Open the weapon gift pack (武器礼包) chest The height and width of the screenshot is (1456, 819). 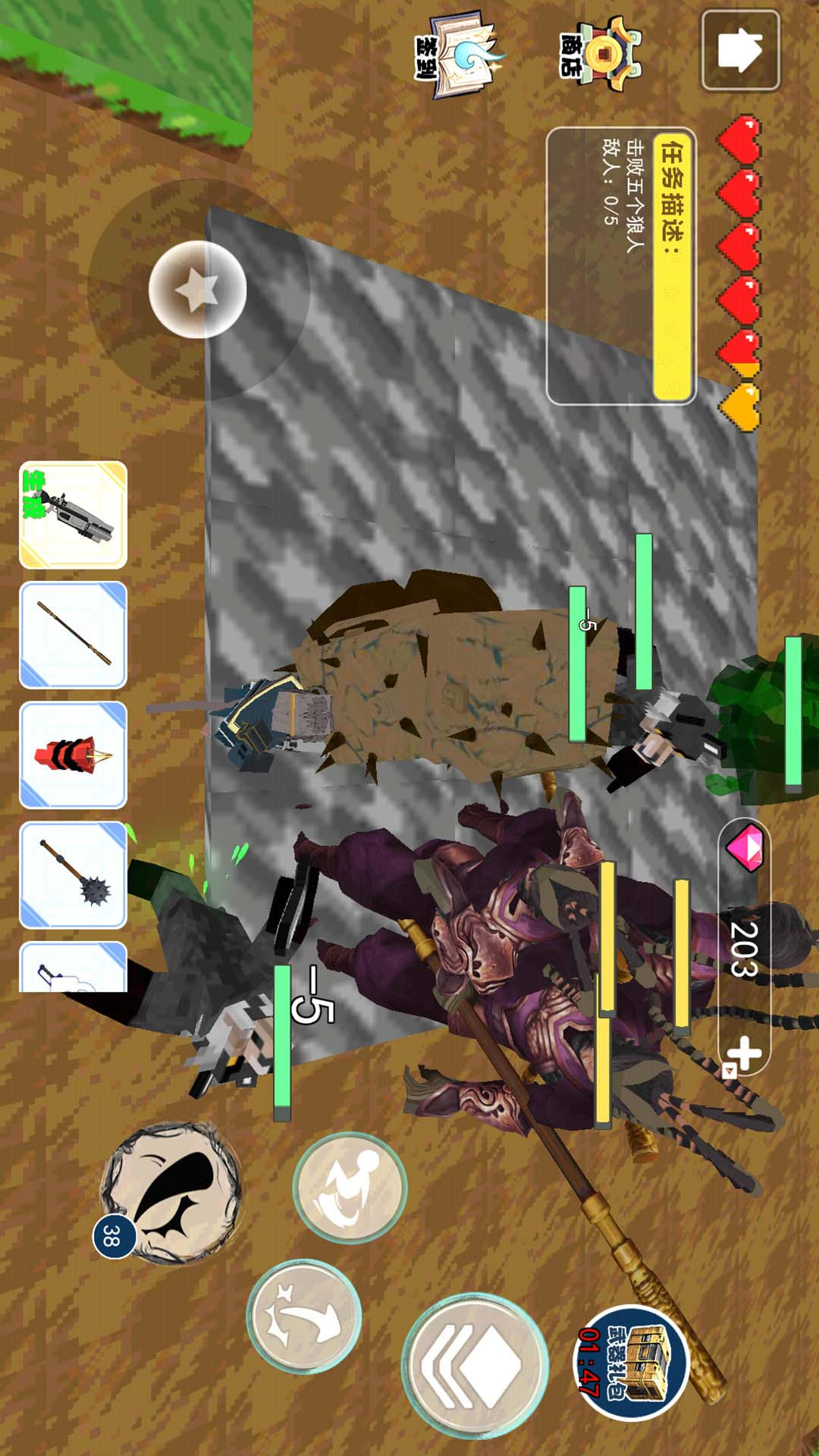630,1363
